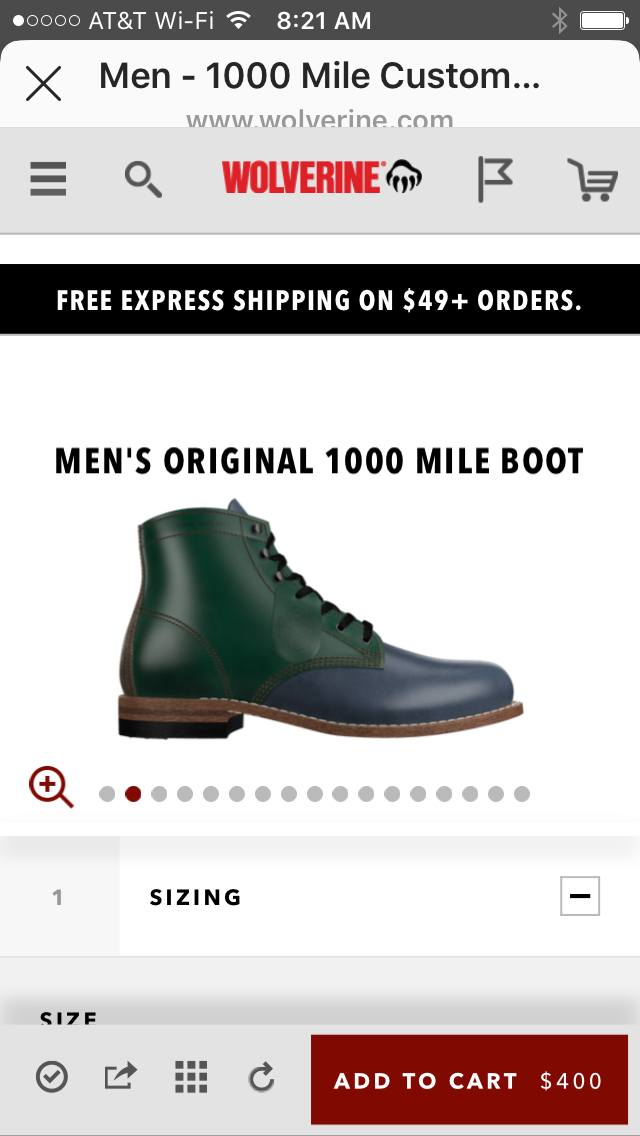Close the in-app browser page
640x1136 pixels.
[43, 83]
